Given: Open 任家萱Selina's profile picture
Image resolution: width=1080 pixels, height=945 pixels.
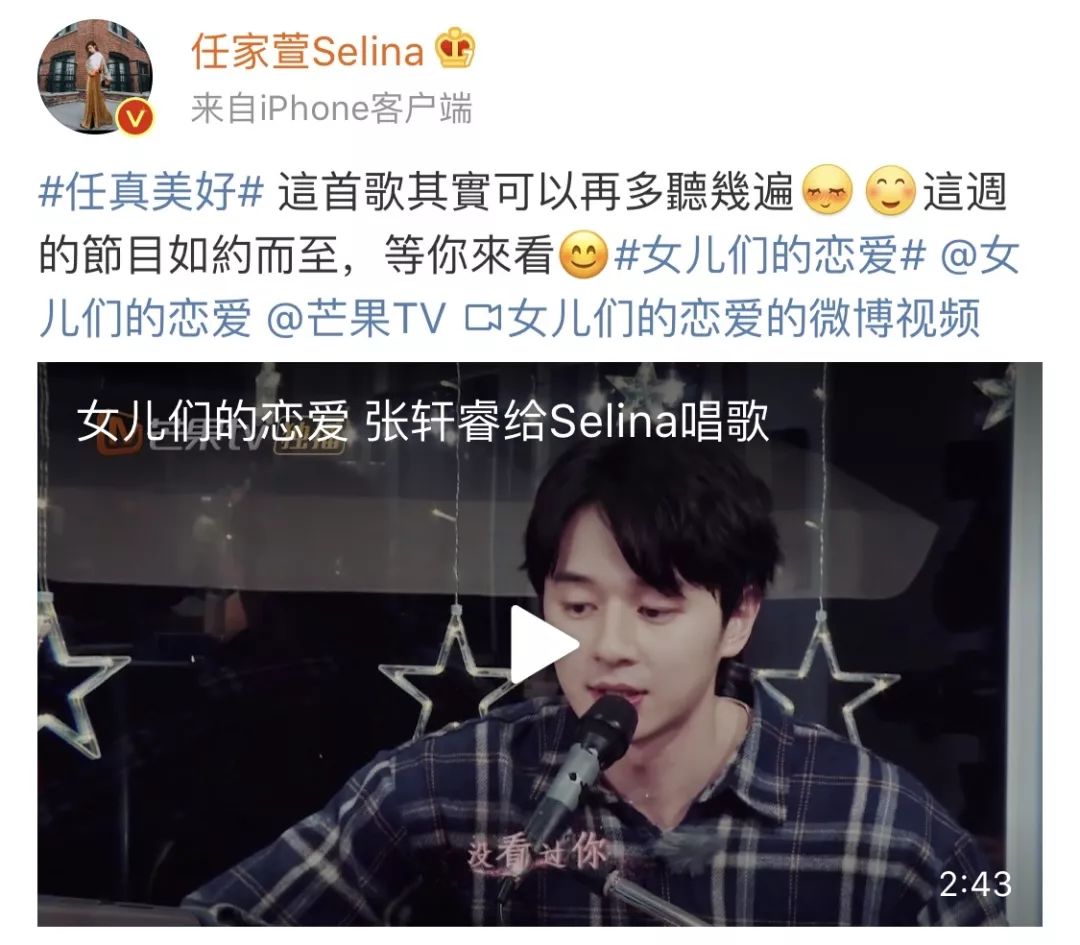Looking at the screenshot, I should (96, 76).
